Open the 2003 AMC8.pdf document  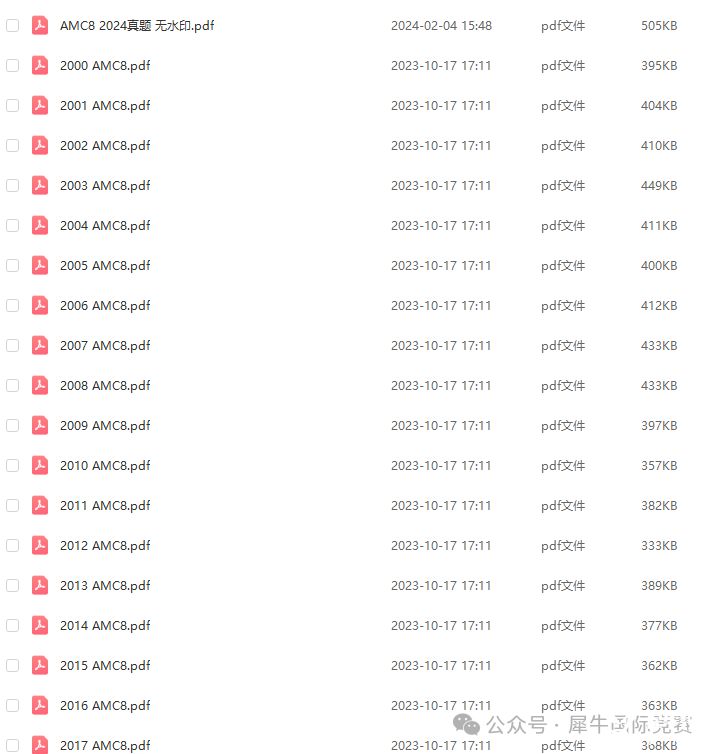tap(105, 185)
